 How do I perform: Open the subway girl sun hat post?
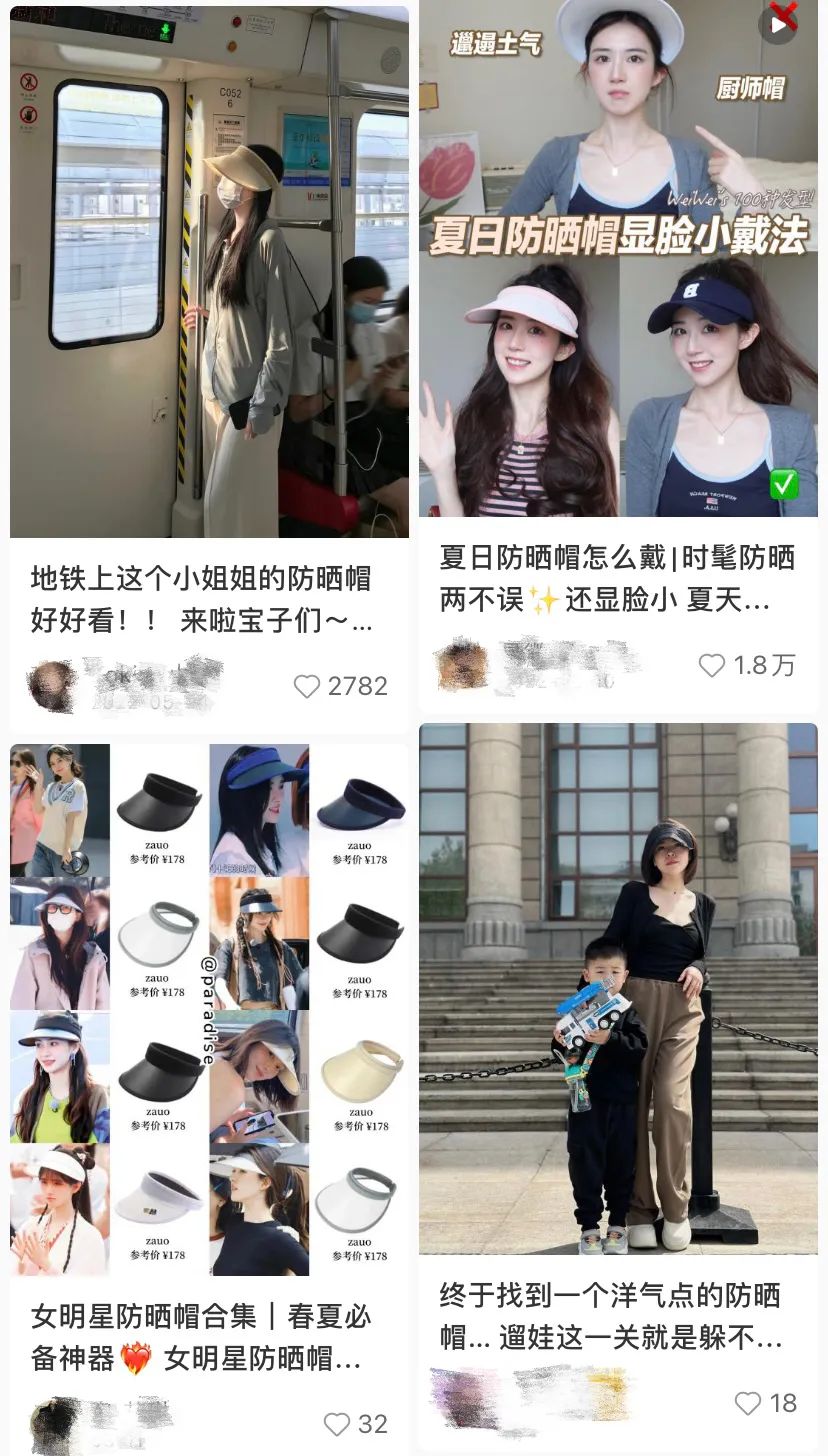209,272
